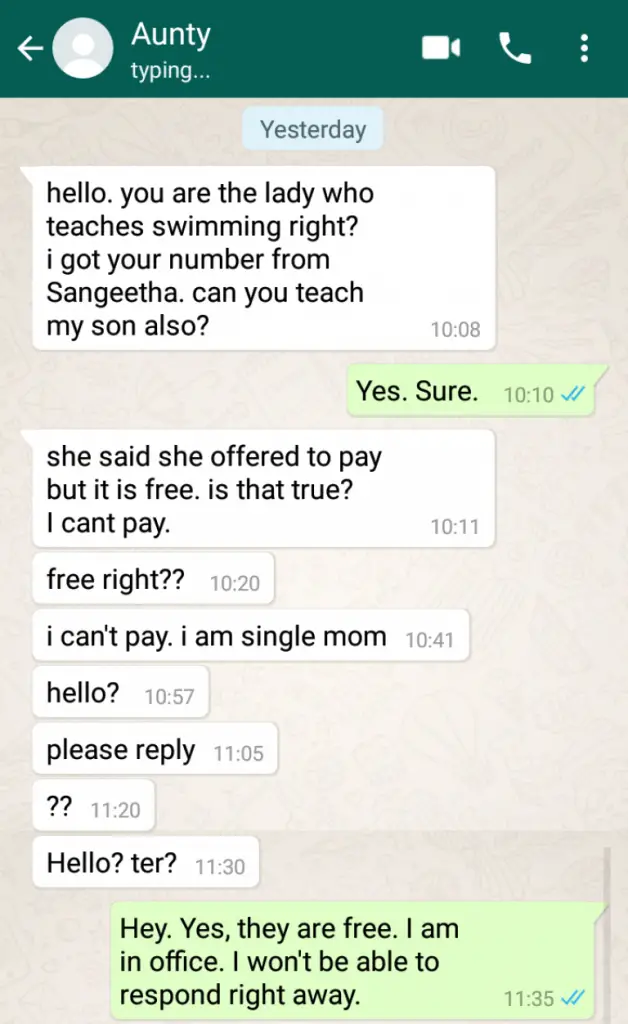The width and height of the screenshot is (628, 1024).
Task: Start a video call with Aunty
Action: pyautogui.click(x=441, y=48)
